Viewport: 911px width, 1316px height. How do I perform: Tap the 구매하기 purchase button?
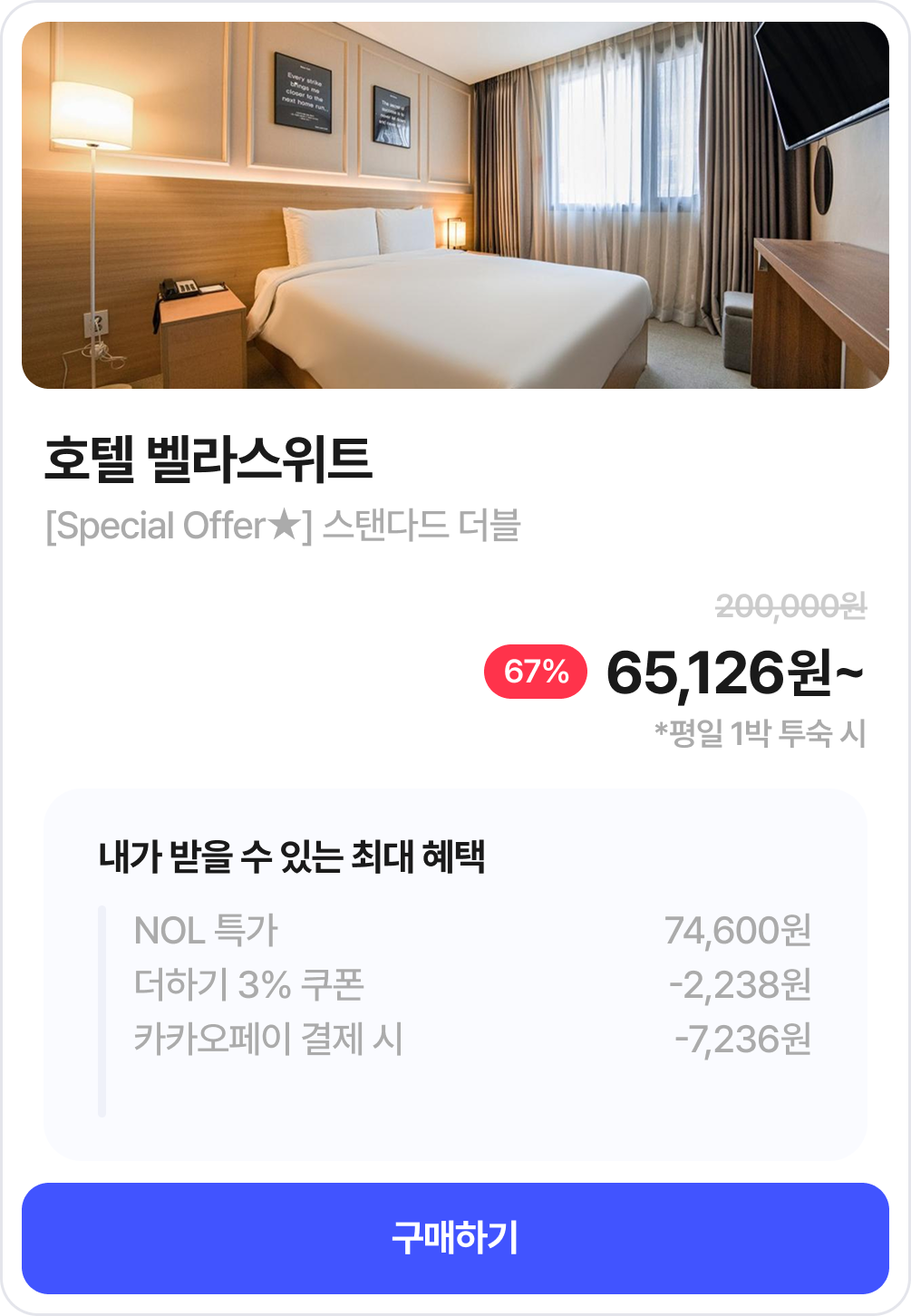(455, 1238)
